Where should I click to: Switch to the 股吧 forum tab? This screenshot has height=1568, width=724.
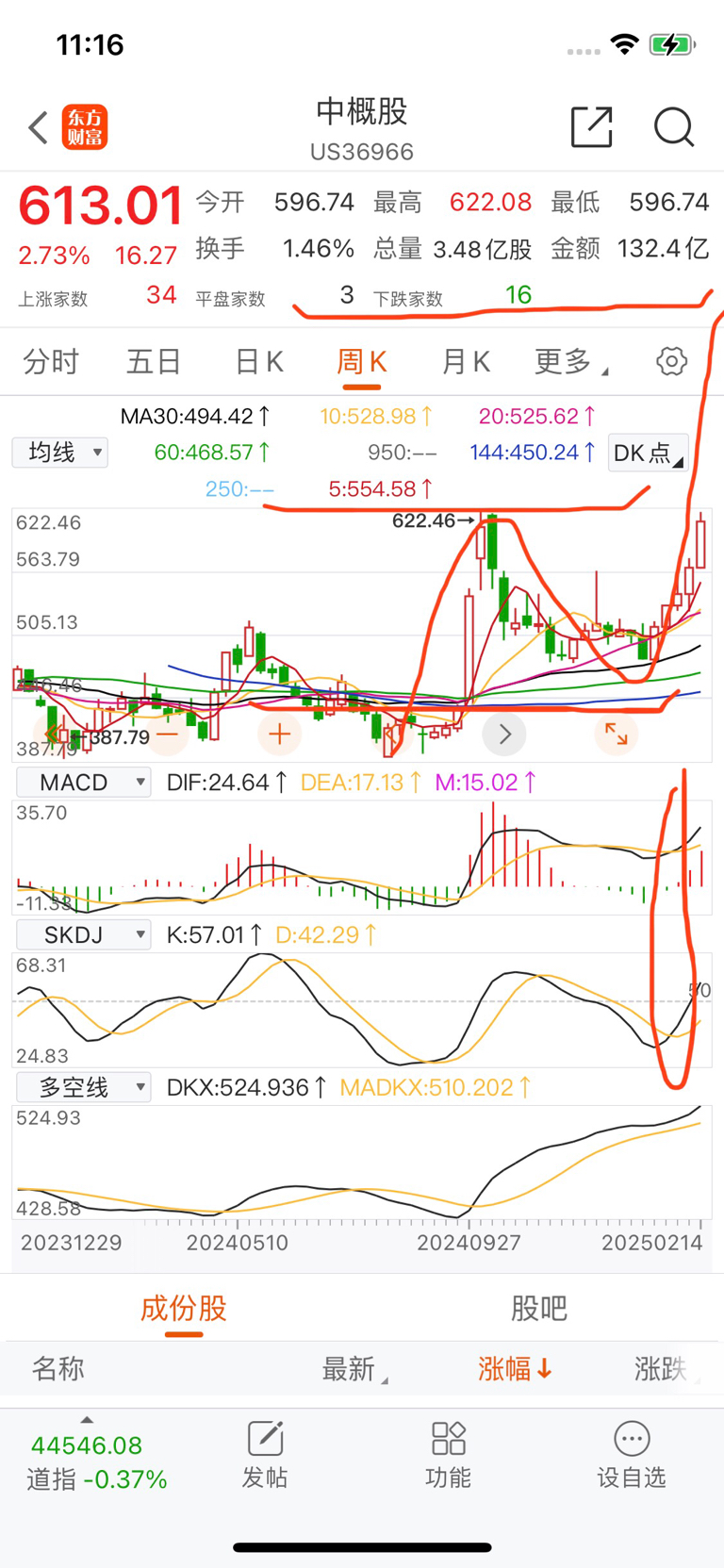tap(539, 1309)
